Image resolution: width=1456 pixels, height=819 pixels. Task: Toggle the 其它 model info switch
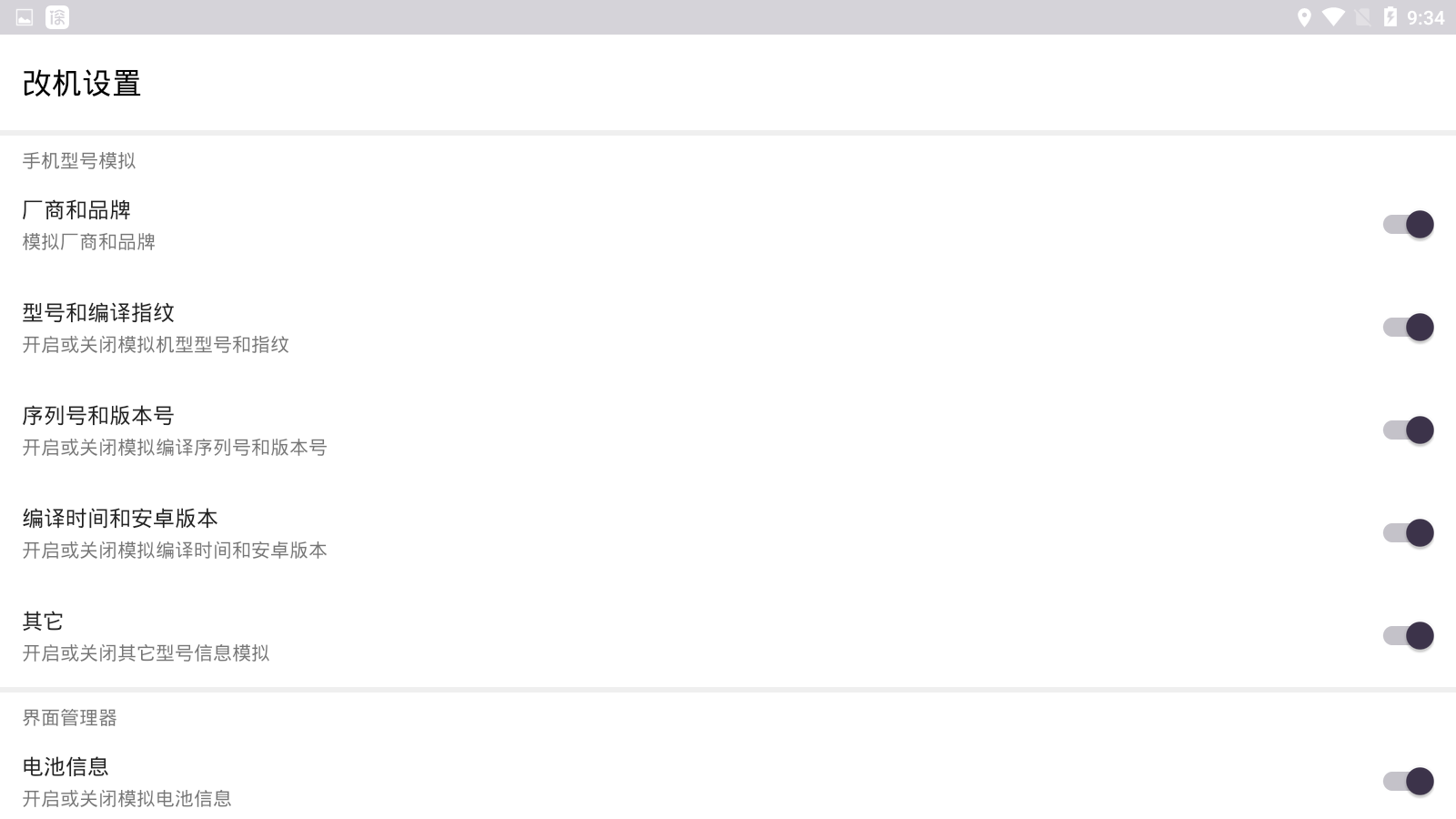[1408, 636]
